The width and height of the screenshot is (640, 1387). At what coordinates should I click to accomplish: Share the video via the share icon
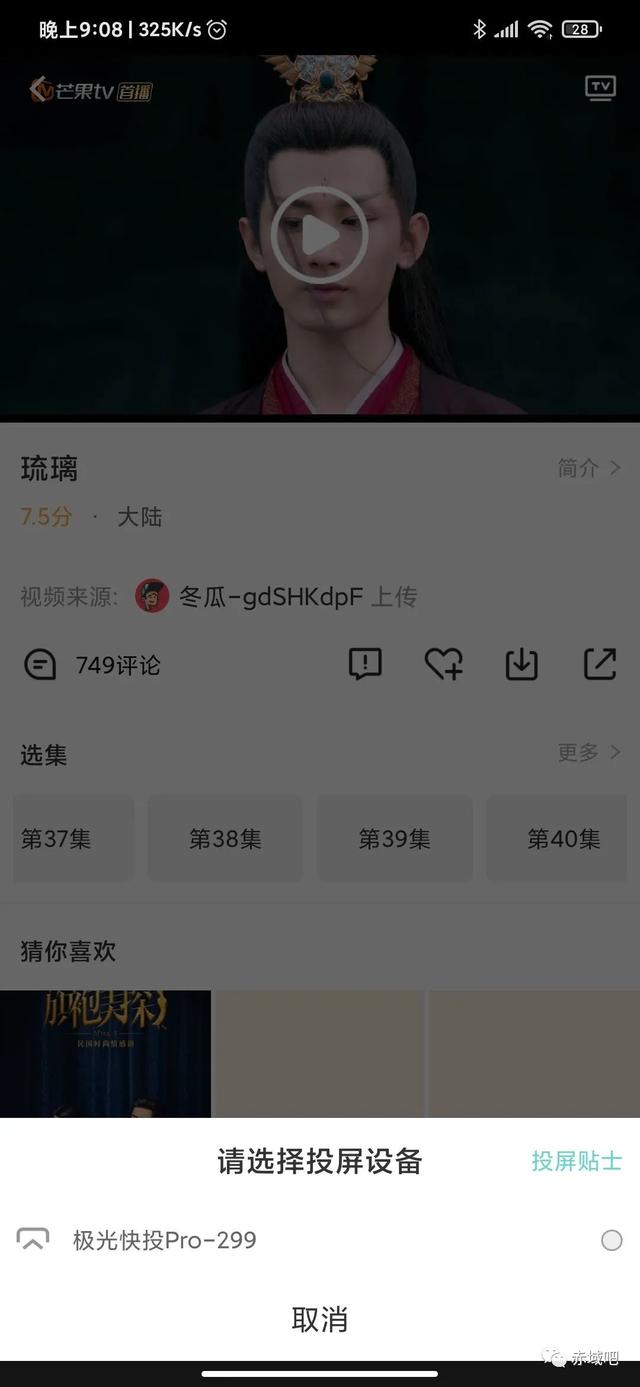pyautogui.click(x=600, y=665)
